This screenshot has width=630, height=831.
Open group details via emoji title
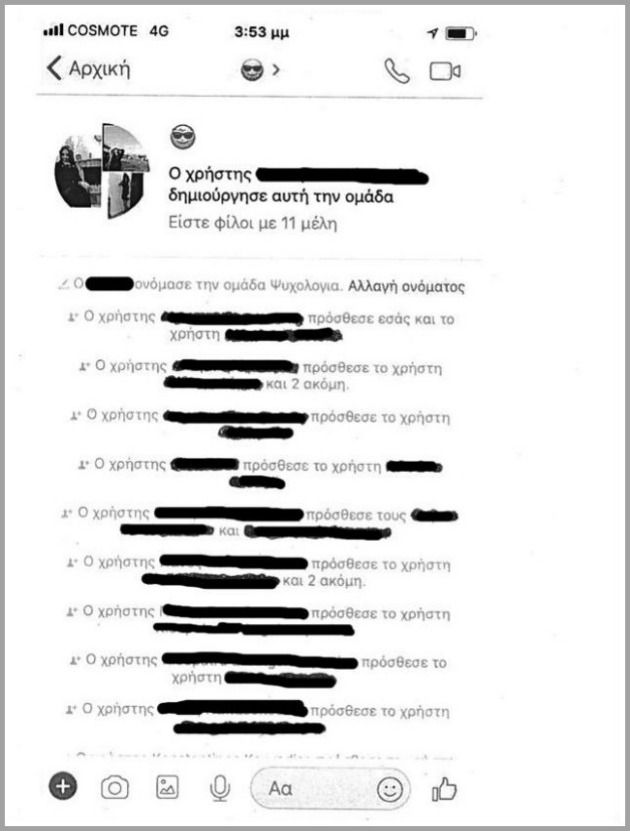point(261,70)
